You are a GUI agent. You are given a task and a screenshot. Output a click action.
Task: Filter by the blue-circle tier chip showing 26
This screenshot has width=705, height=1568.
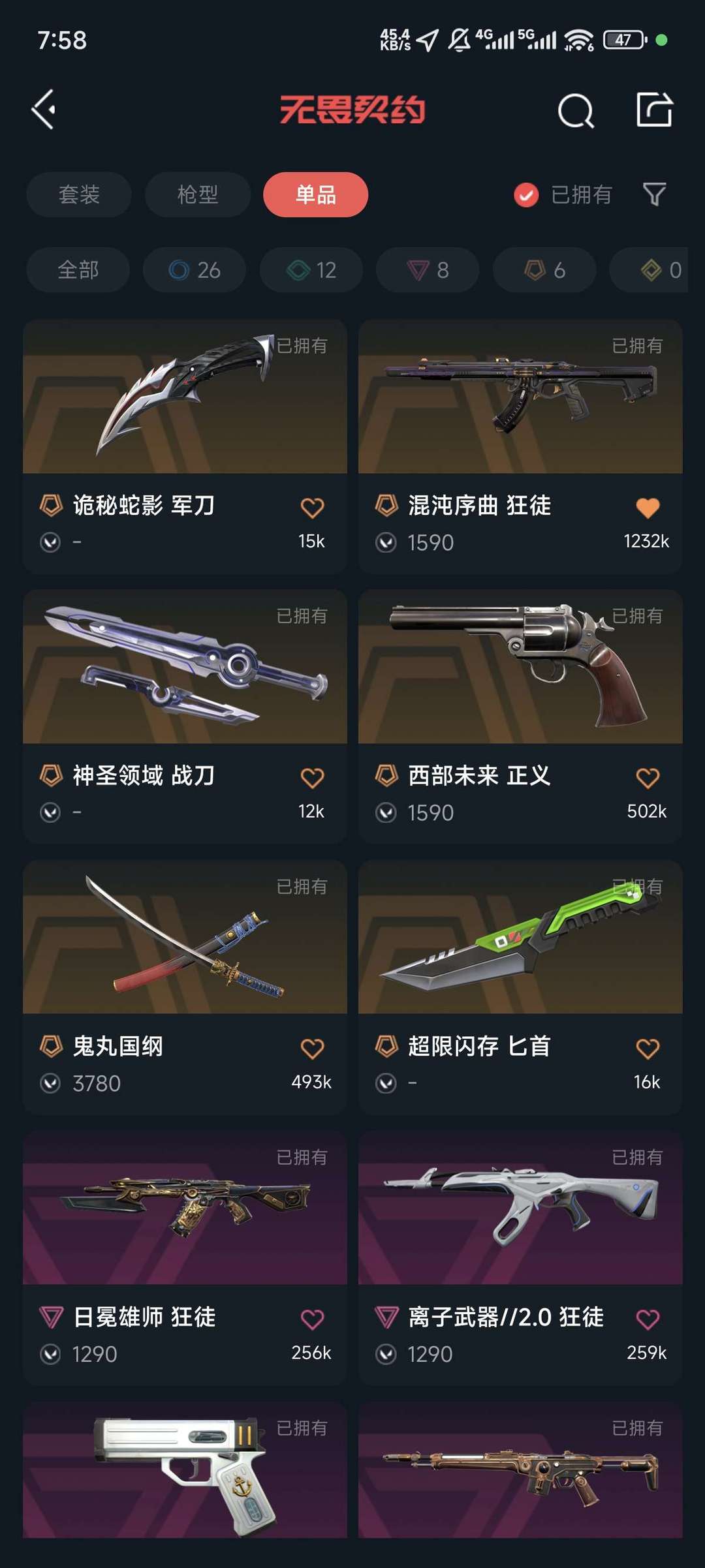pyautogui.click(x=195, y=269)
